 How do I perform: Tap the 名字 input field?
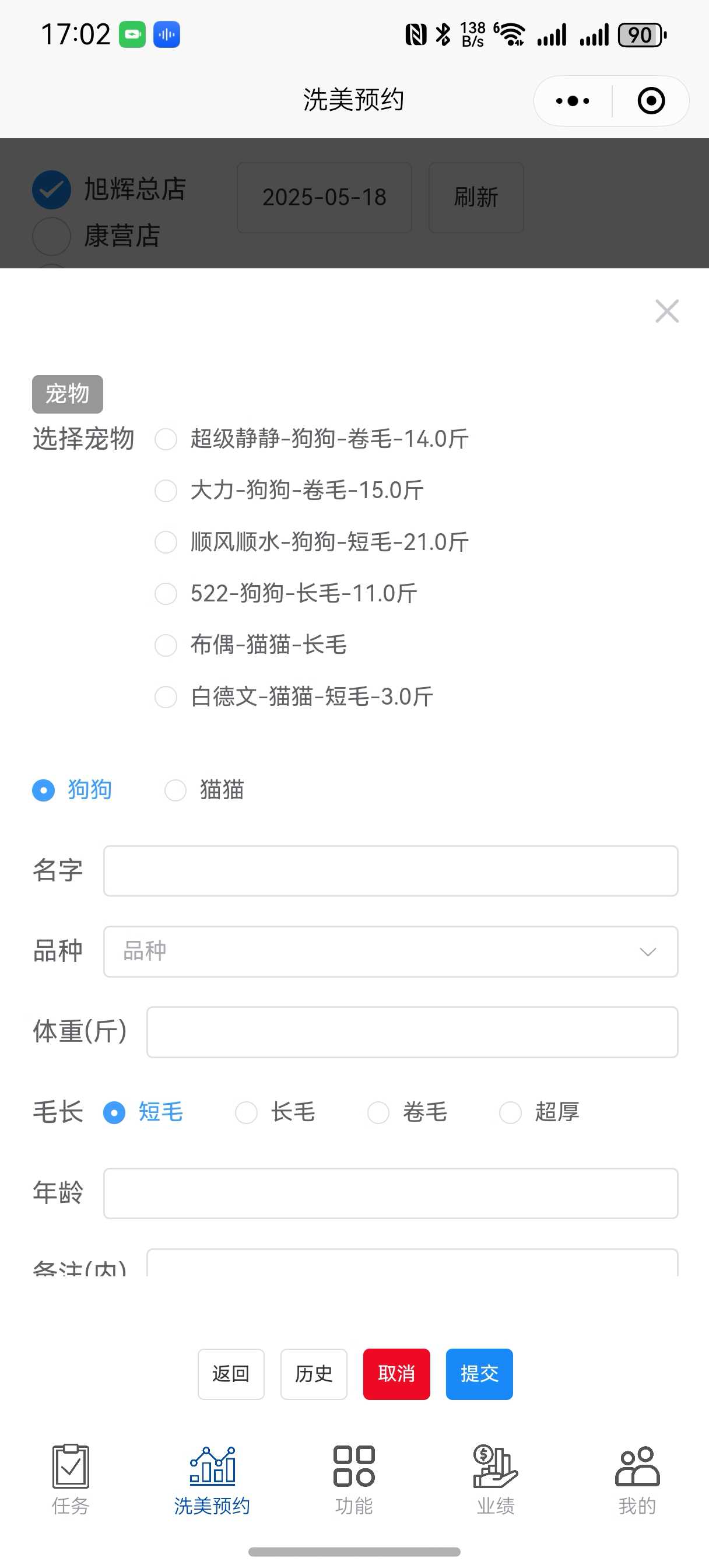click(390, 870)
